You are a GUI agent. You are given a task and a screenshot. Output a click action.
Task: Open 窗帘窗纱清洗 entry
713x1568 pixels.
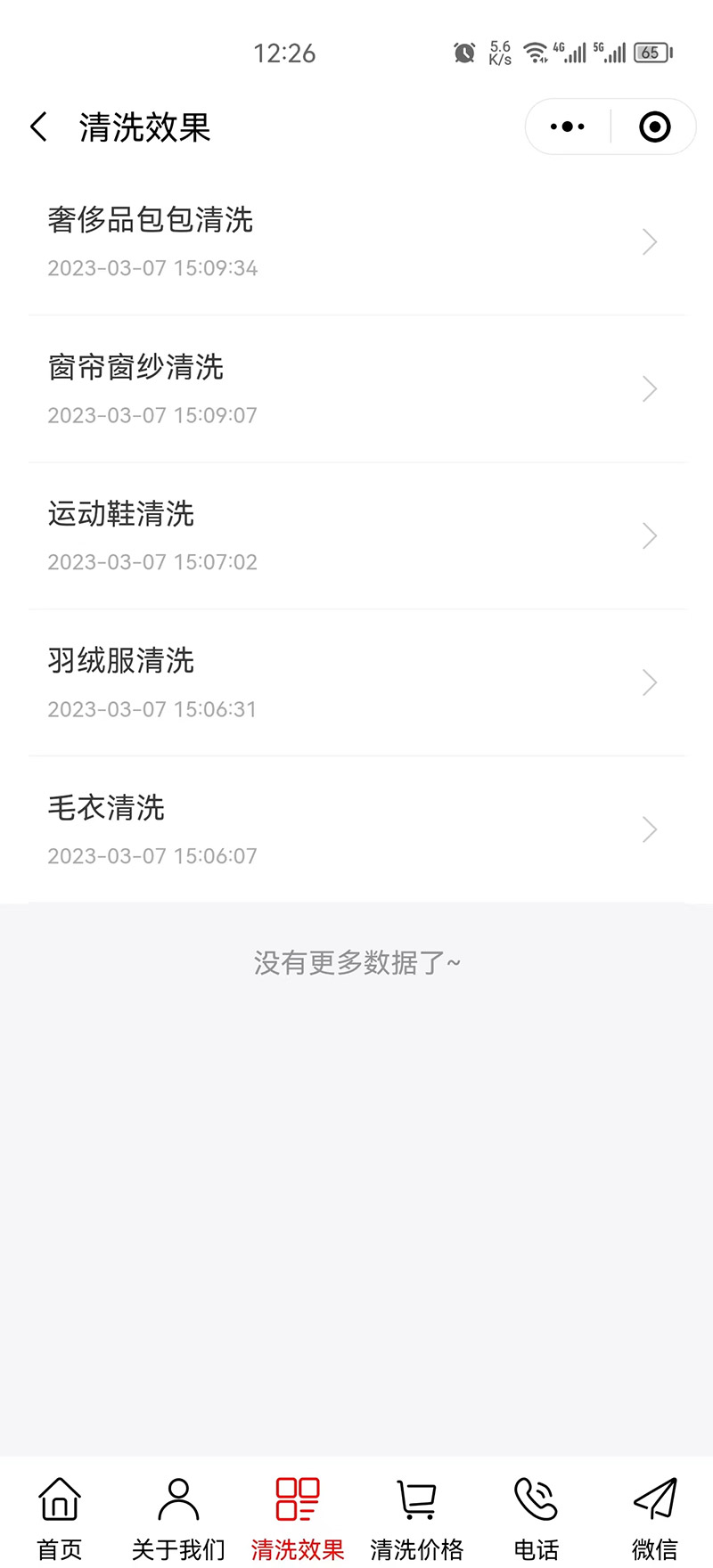(x=356, y=389)
